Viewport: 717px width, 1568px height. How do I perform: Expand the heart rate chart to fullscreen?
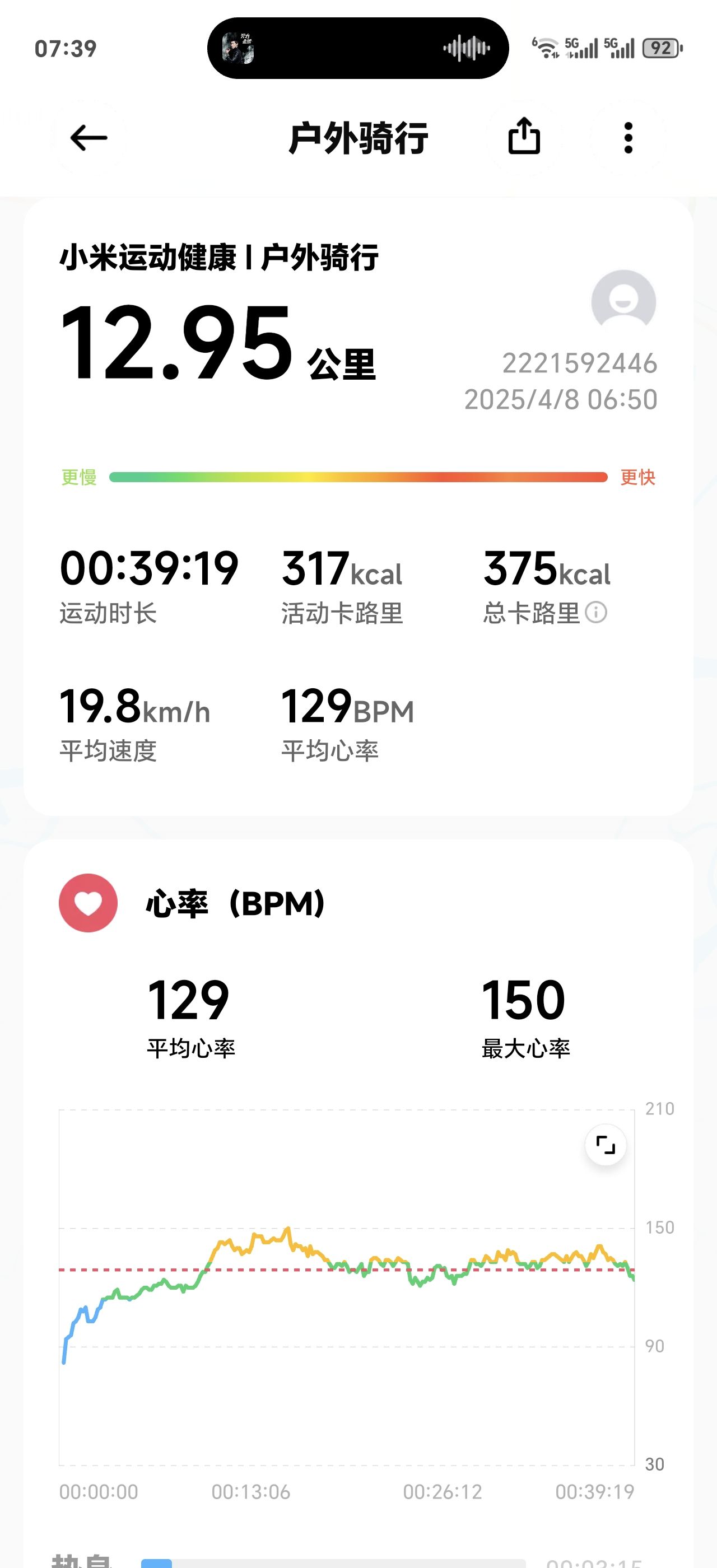[606, 1146]
